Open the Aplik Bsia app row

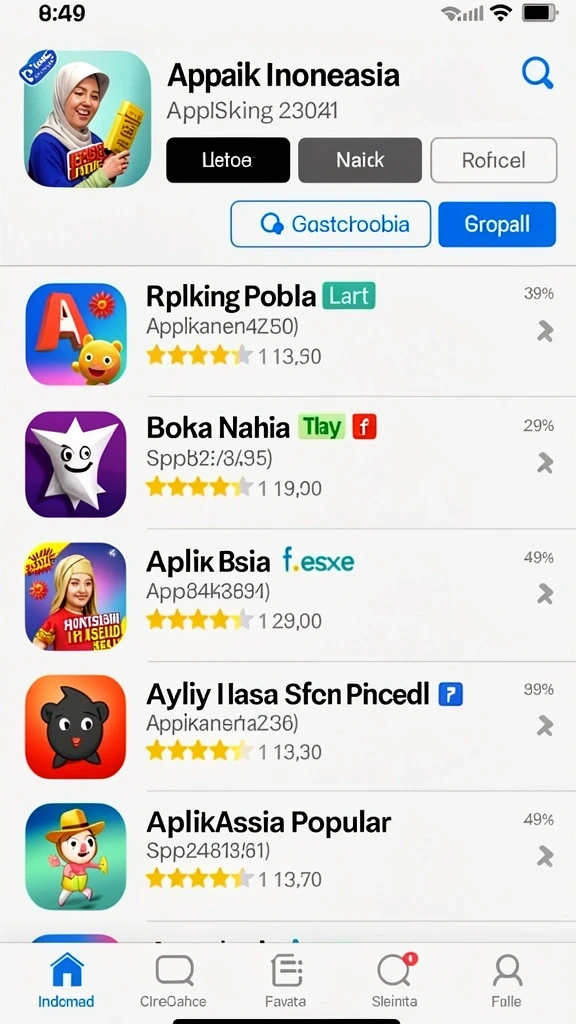pos(288,596)
